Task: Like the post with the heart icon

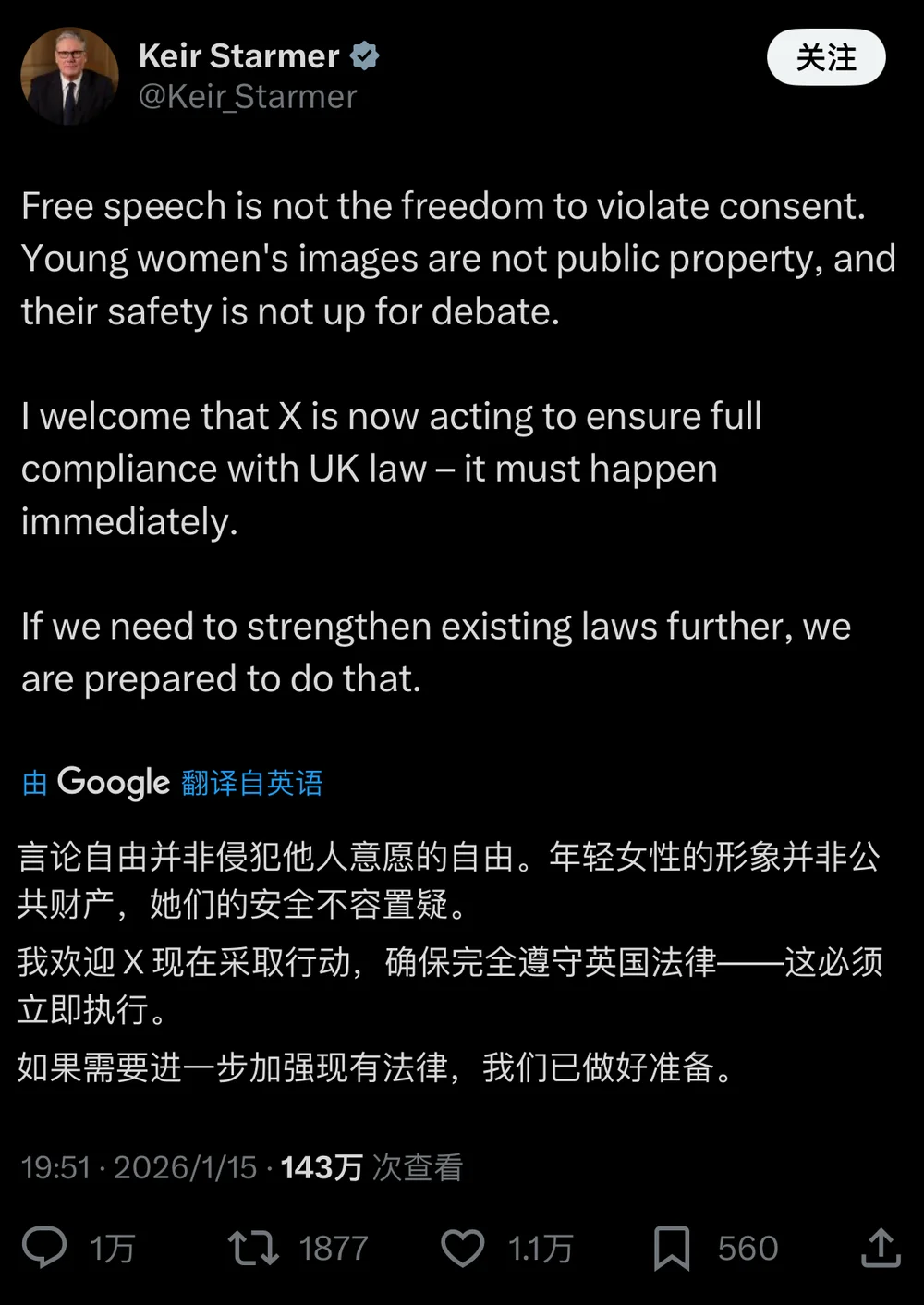Action: (x=463, y=1248)
